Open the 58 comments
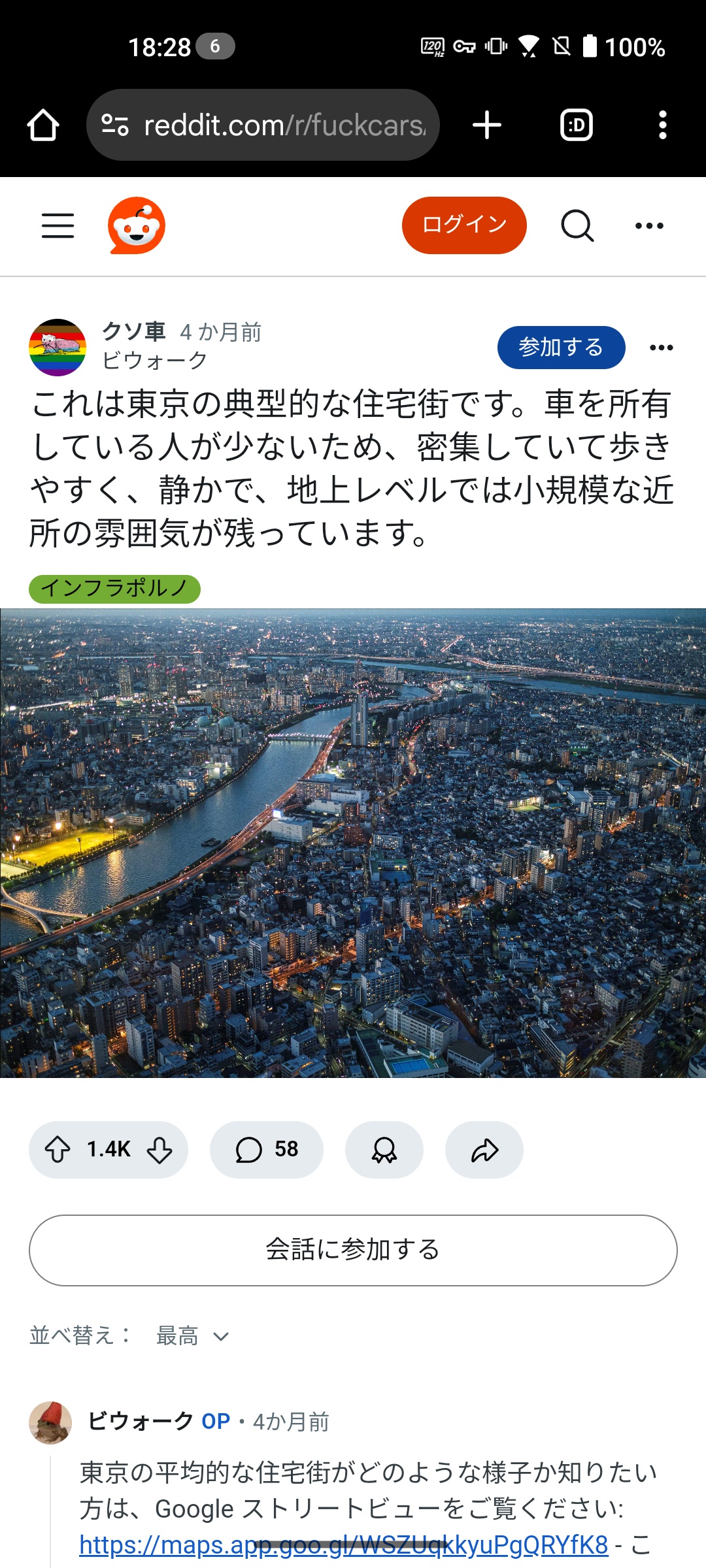Screen dimensions: 706x1568 (x=266, y=1150)
